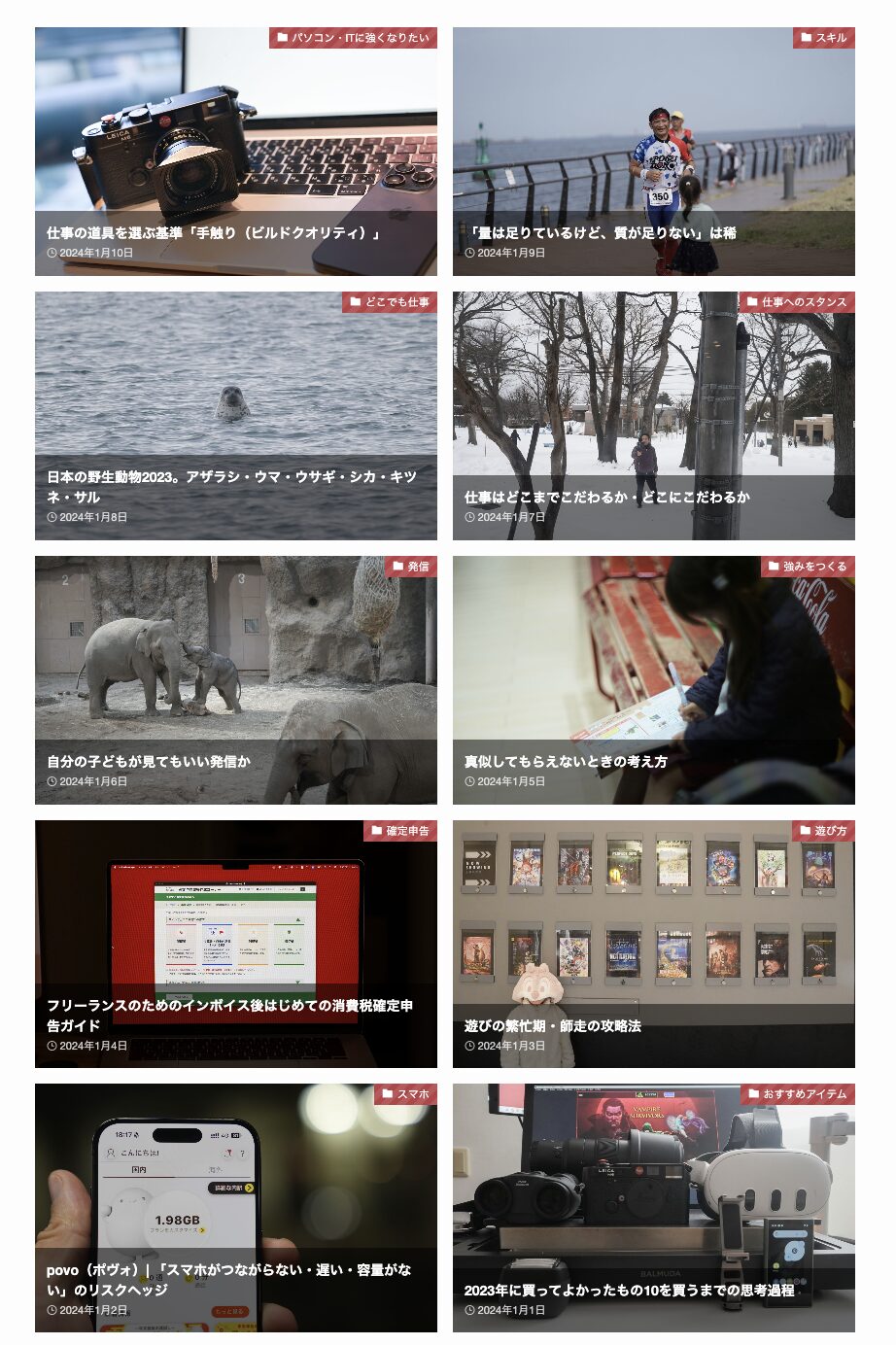Image resolution: width=896 pixels, height=1345 pixels.
Task: Tap the 仕事へのスタンス category tag
Action: coord(797,302)
